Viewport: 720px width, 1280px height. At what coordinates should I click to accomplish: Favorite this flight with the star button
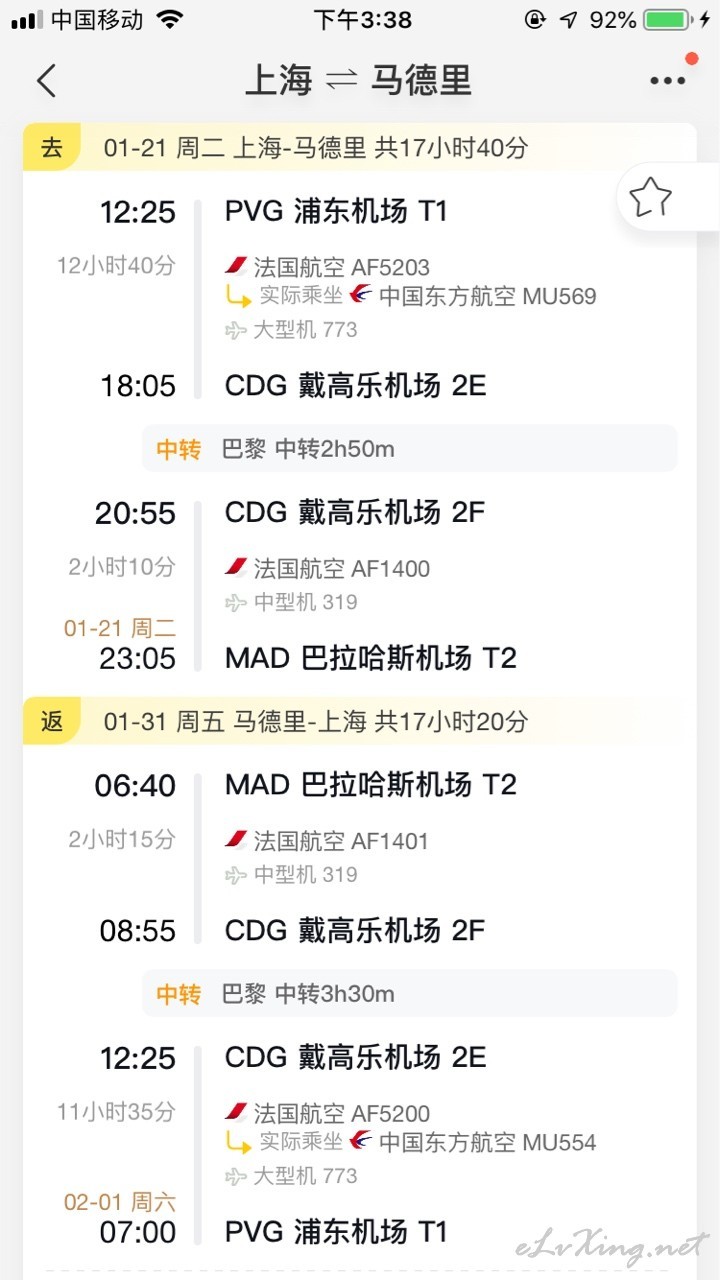(651, 197)
